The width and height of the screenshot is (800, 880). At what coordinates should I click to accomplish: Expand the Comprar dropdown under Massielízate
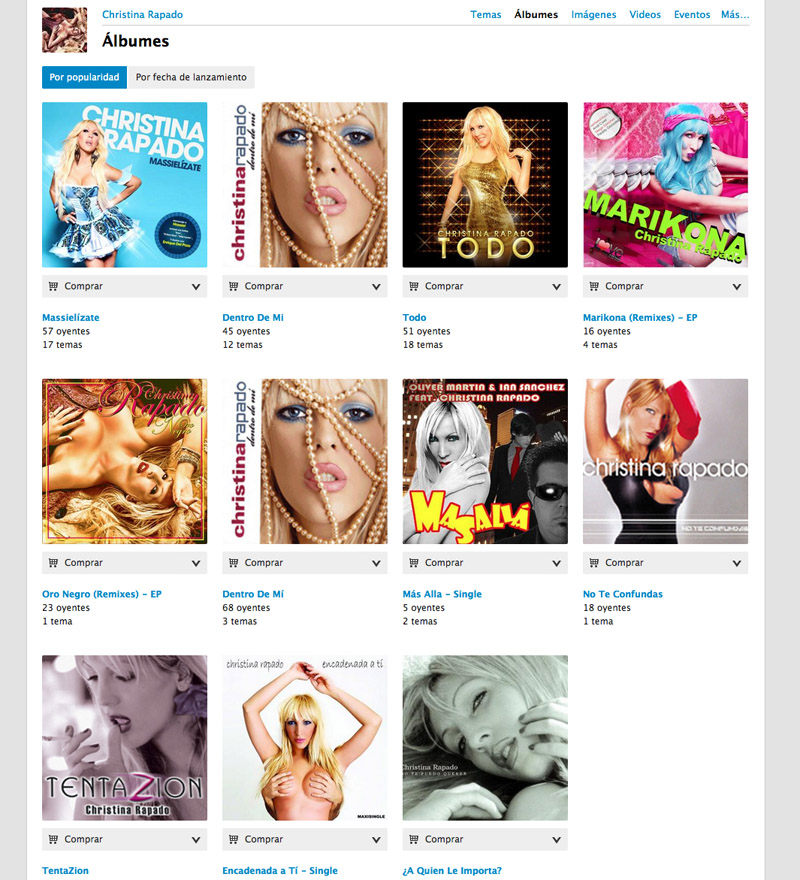195,286
